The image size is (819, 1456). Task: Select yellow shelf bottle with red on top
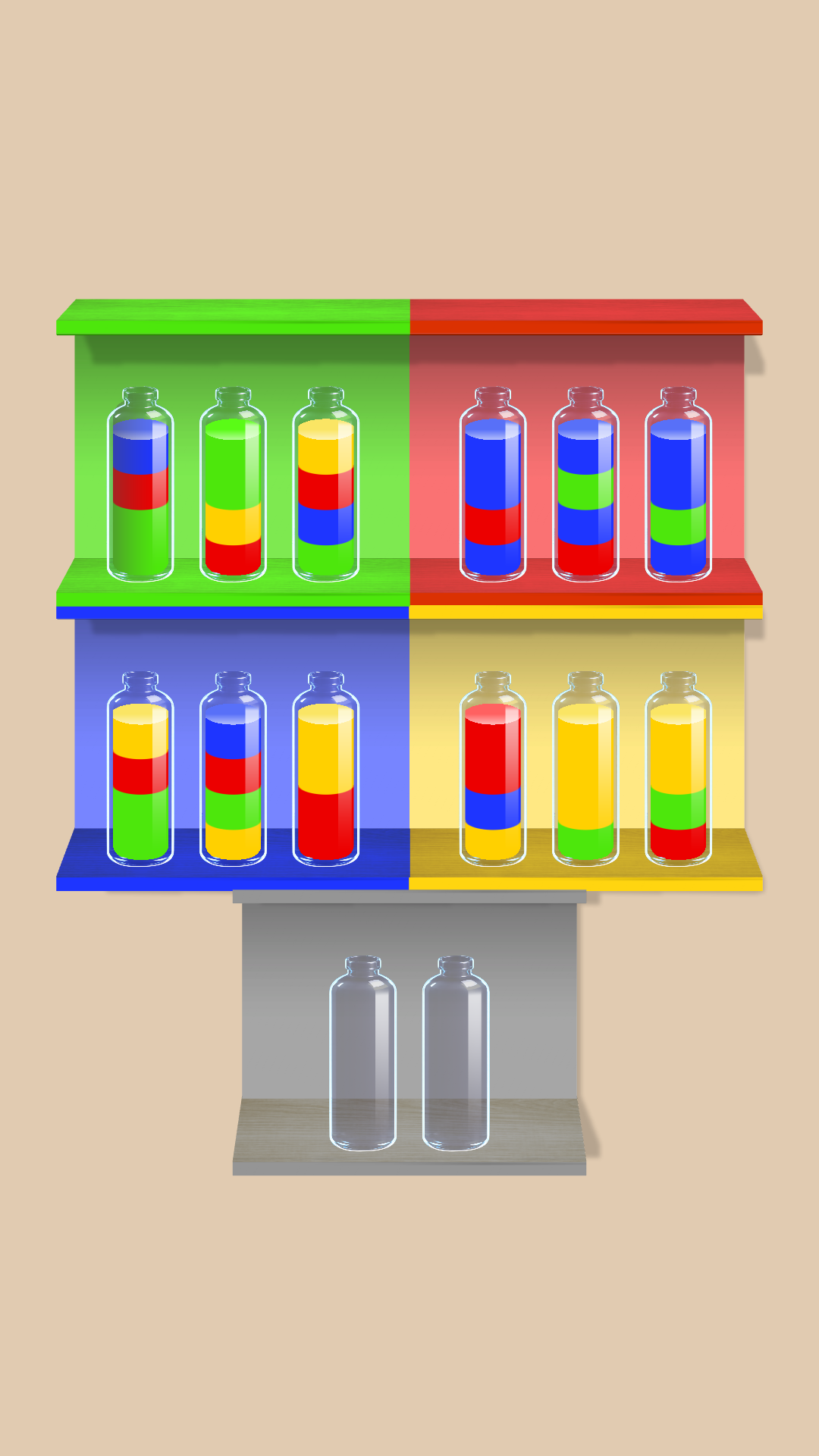click(x=493, y=770)
